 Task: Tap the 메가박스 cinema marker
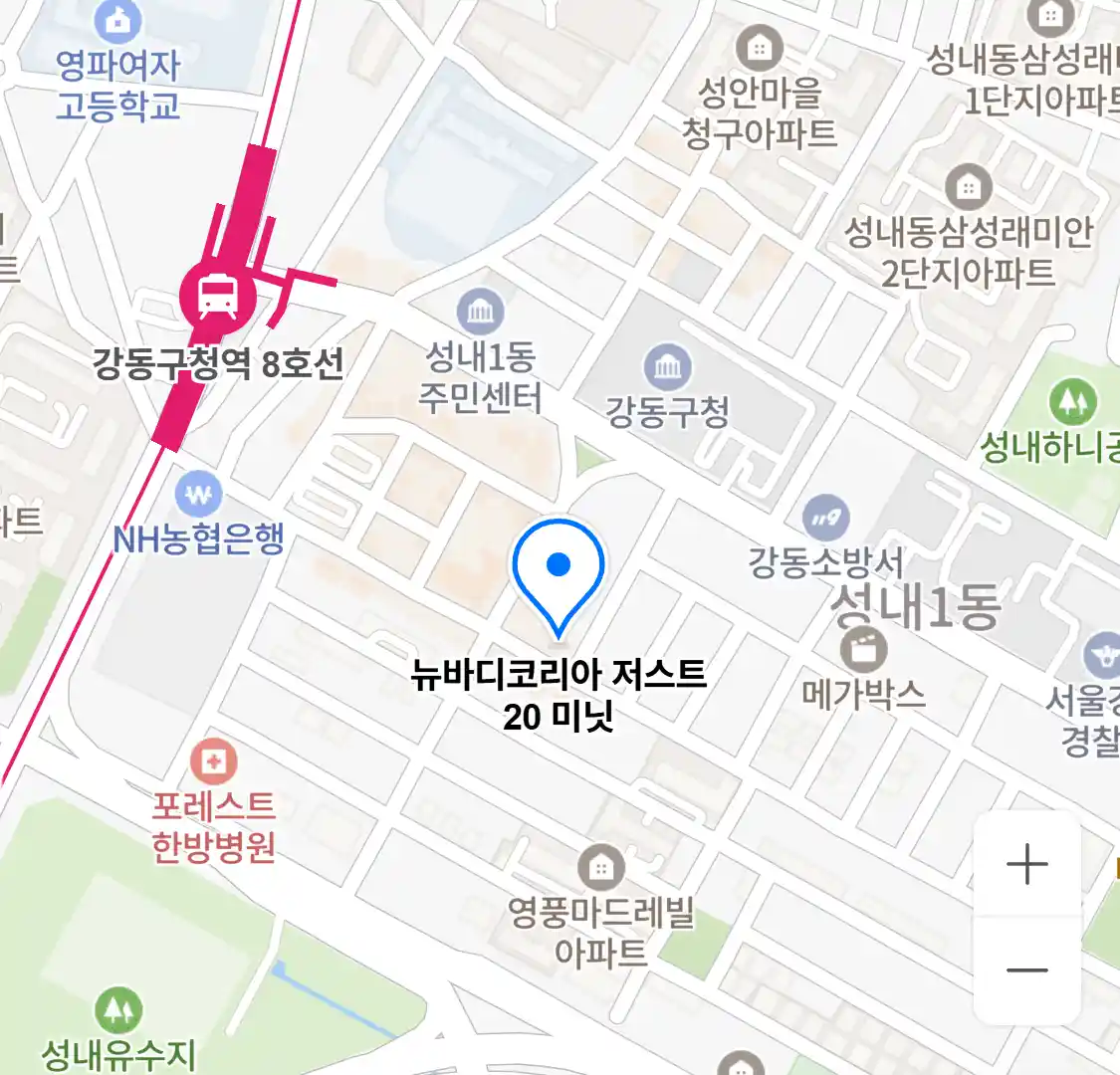pyautogui.click(x=863, y=650)
